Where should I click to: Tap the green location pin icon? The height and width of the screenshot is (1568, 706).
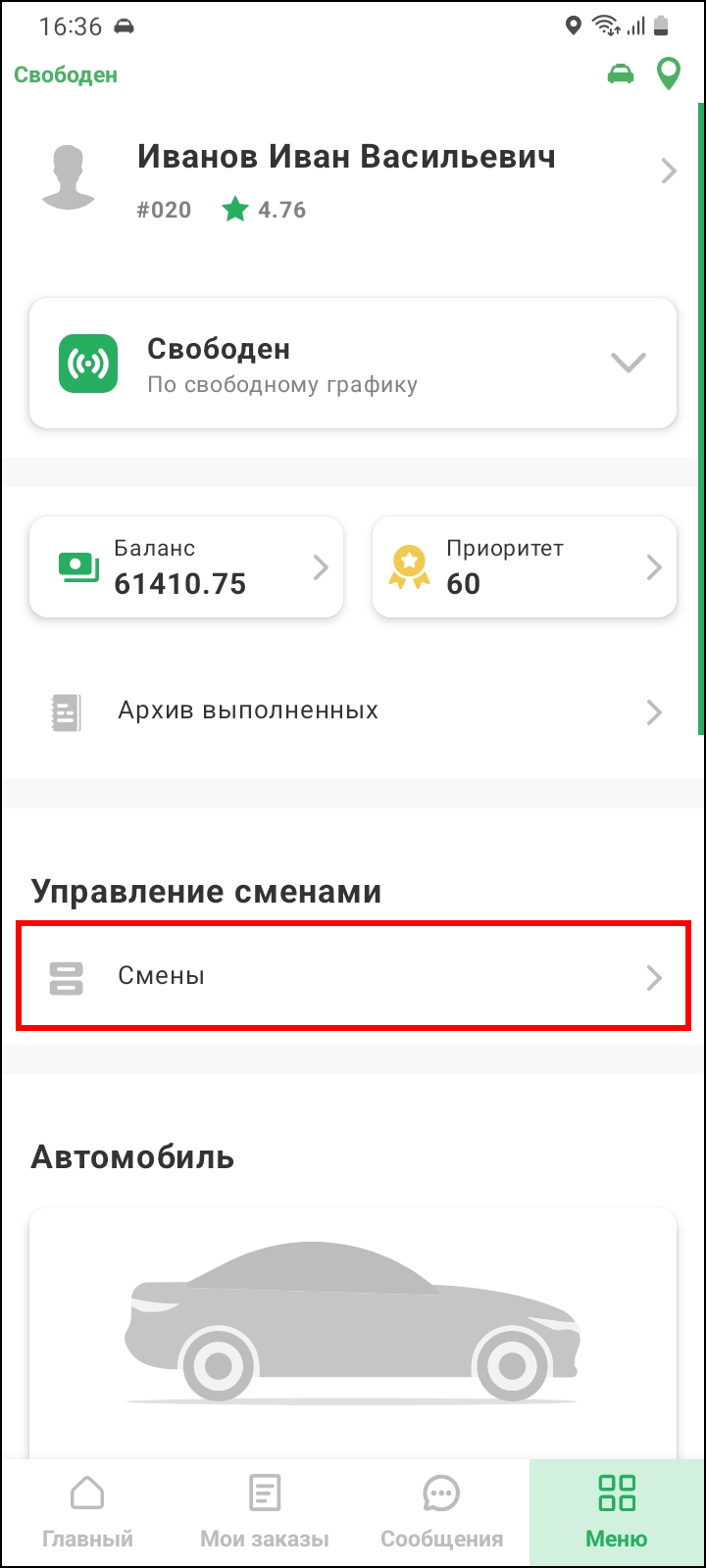pos(669,74)
